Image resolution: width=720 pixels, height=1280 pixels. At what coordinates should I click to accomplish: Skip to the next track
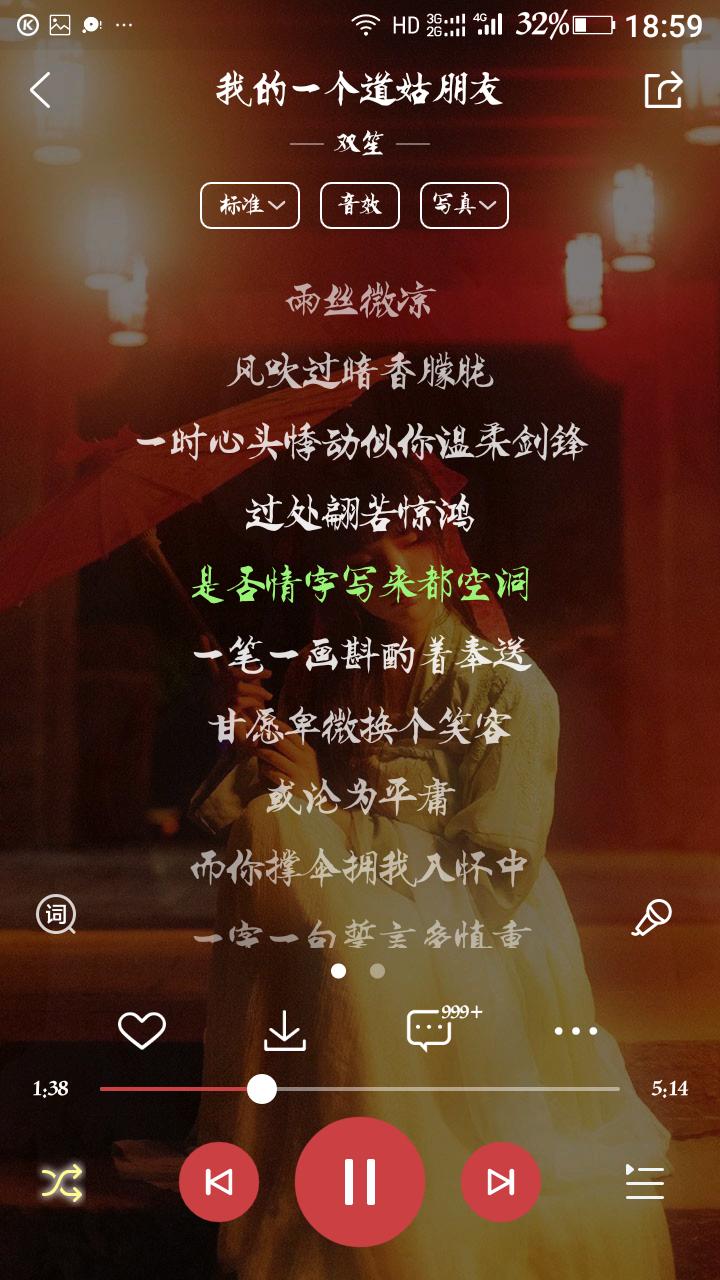click(500, 1182)
